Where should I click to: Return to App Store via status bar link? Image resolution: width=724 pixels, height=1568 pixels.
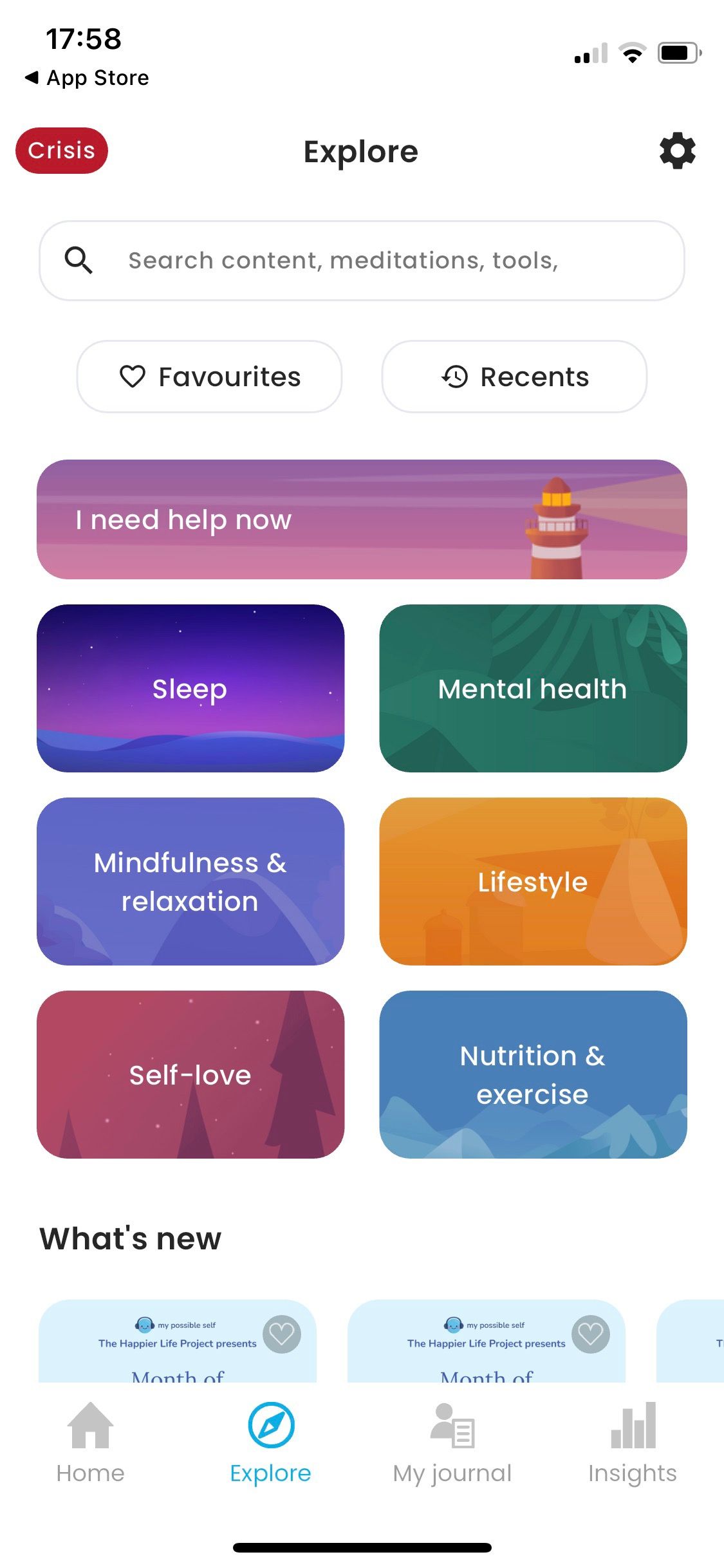tap(88, 77)
